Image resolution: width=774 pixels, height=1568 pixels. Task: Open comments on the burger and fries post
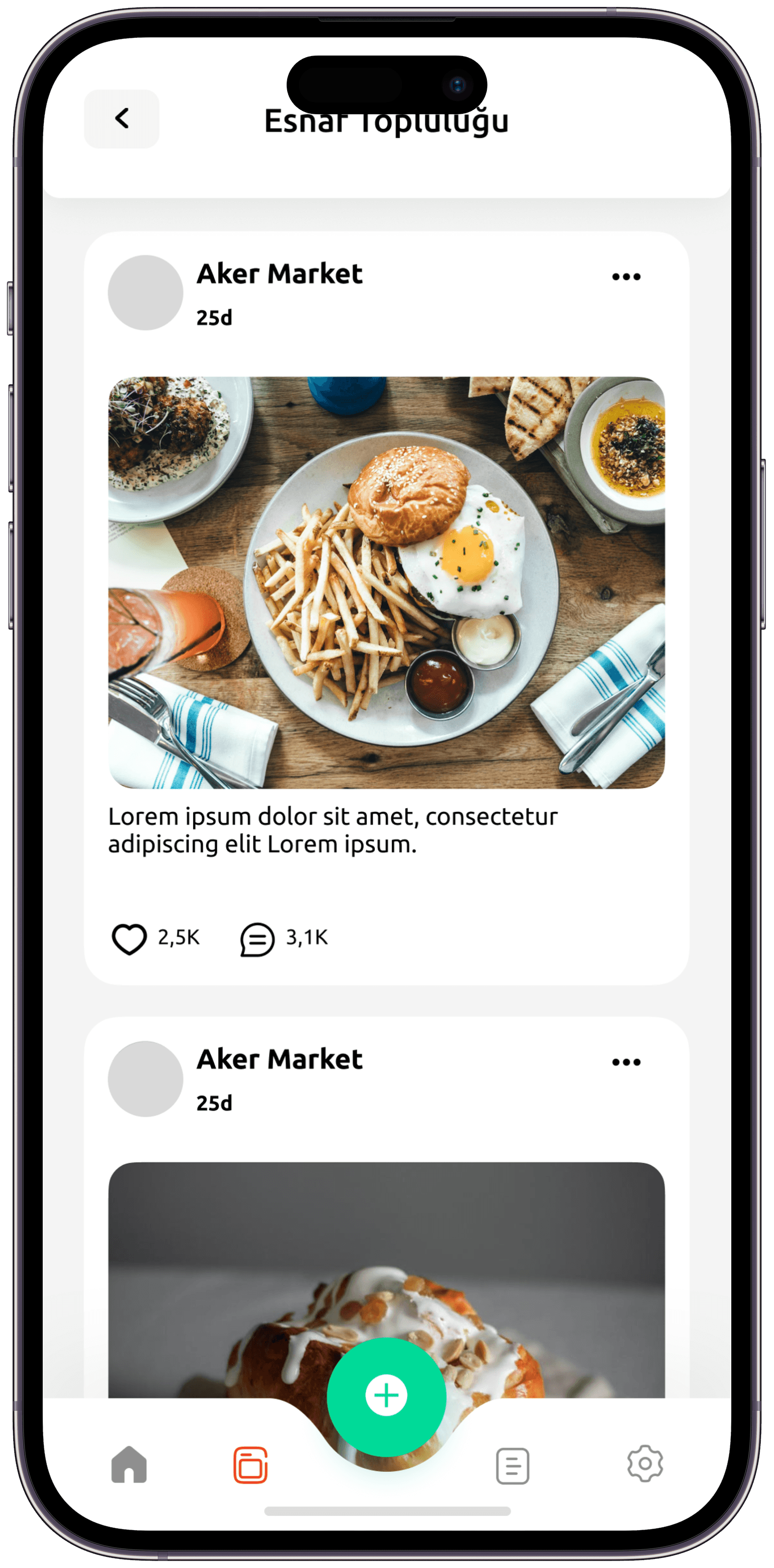pos(257,939)
